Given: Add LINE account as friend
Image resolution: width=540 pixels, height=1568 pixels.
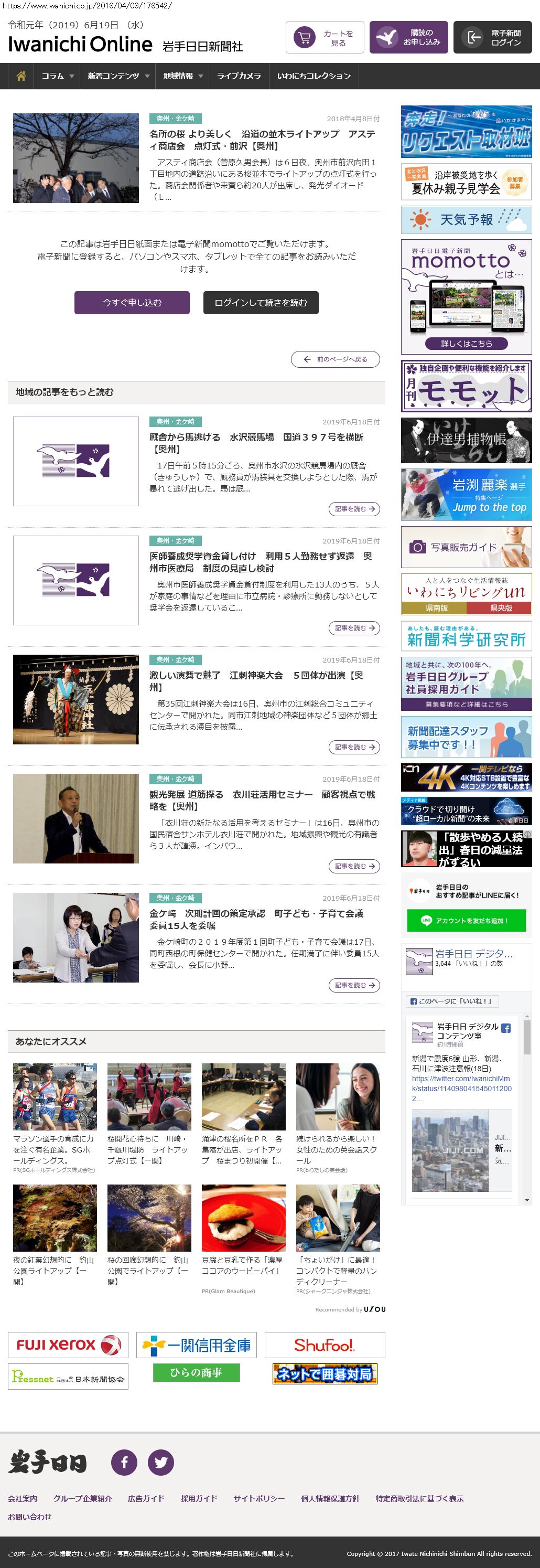Looking at the screenshot, I should tap(466, 920).
